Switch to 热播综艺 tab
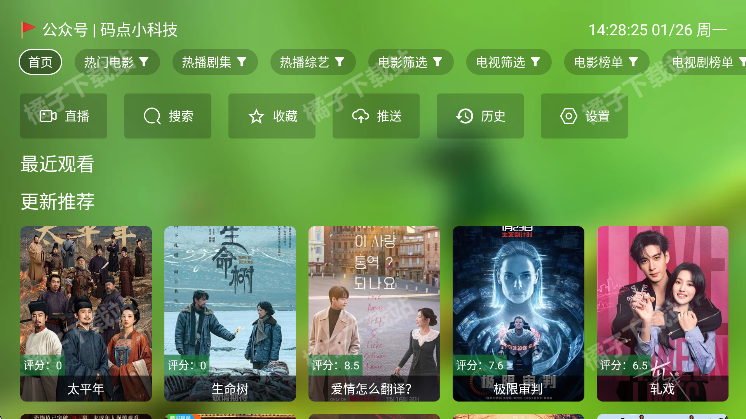 313,62
